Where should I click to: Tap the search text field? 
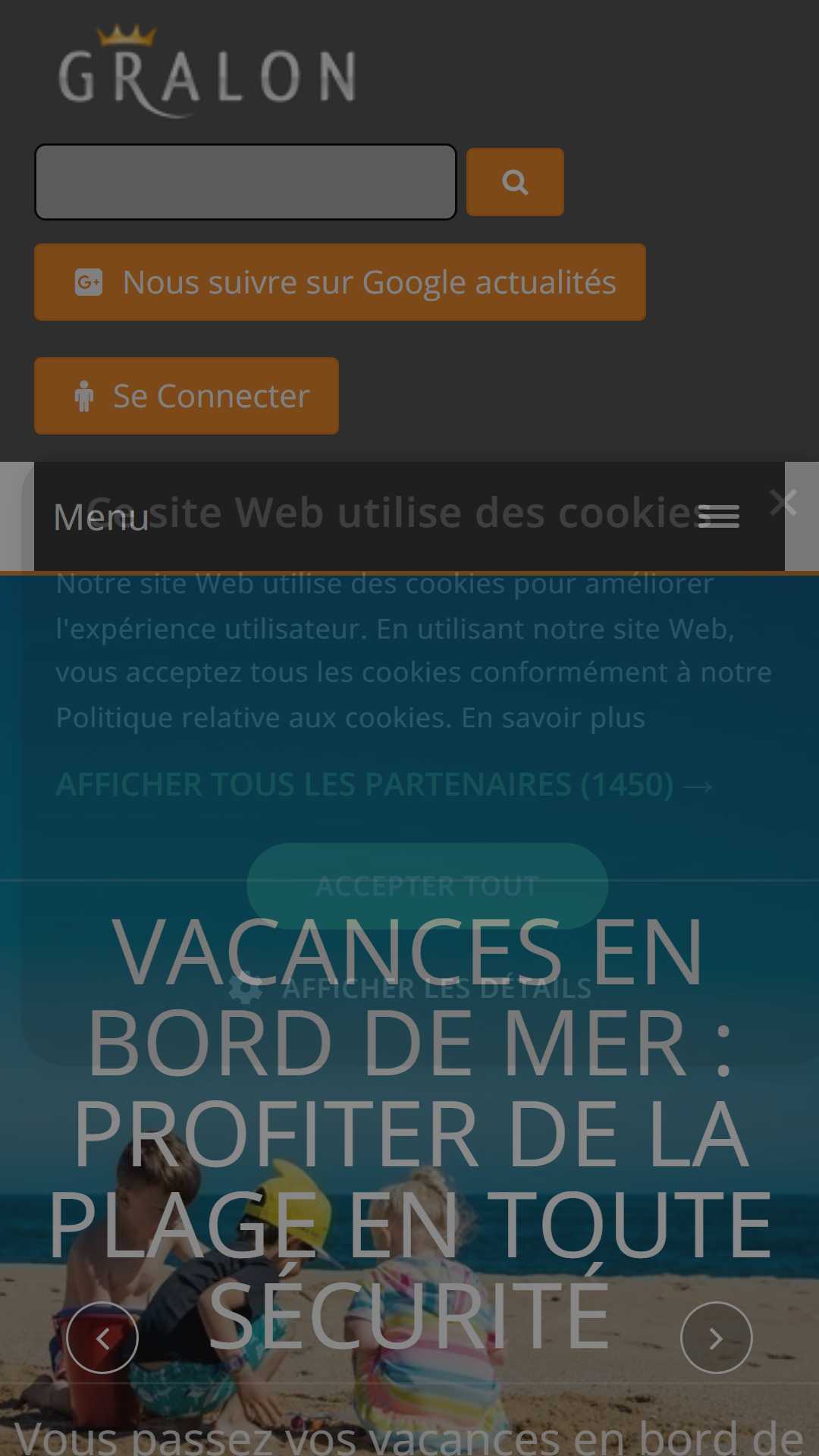click(245, 182)
